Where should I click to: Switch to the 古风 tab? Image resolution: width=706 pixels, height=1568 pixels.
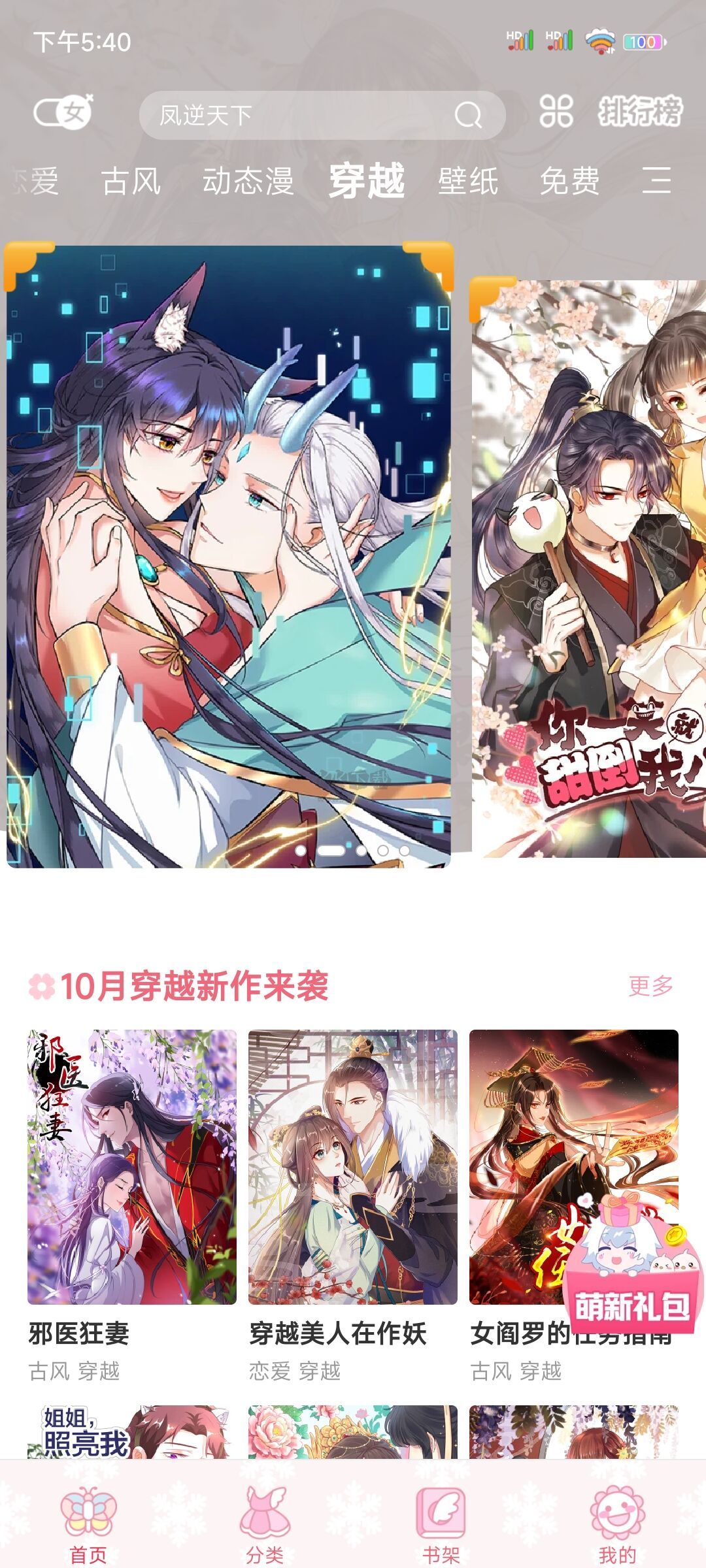131,181
